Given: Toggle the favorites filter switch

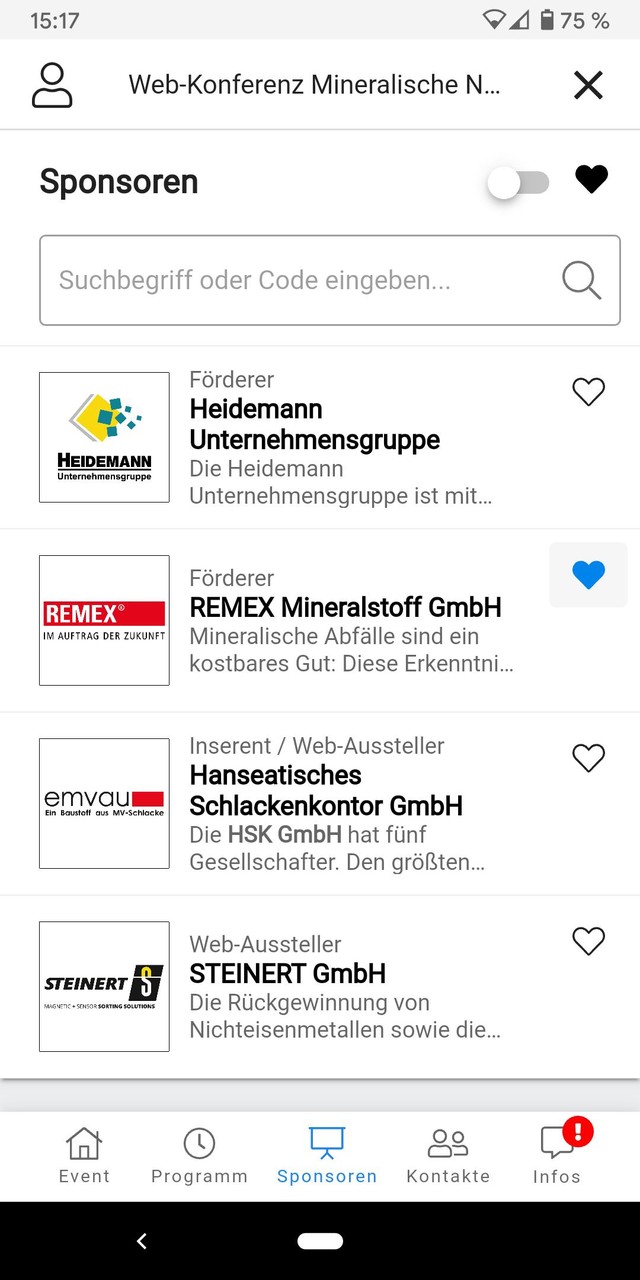Looking at the screenshot, I should pyautogui.click(x=518, y=183).
